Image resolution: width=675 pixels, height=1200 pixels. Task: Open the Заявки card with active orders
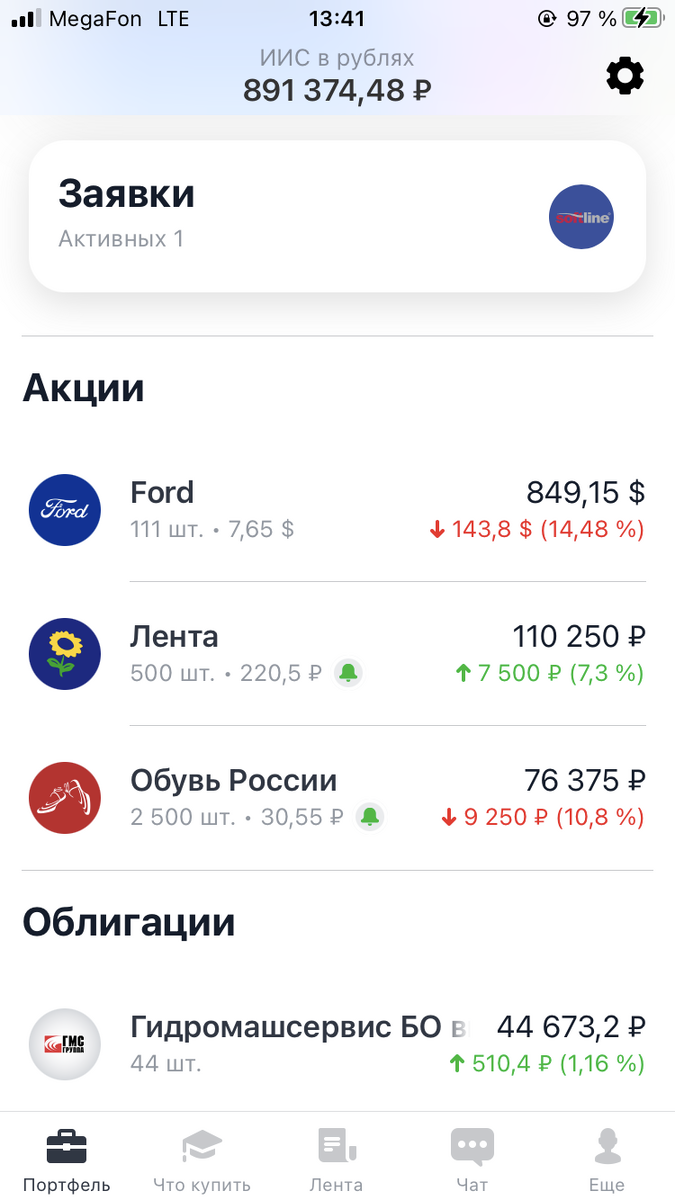click(x=337, y=216)
